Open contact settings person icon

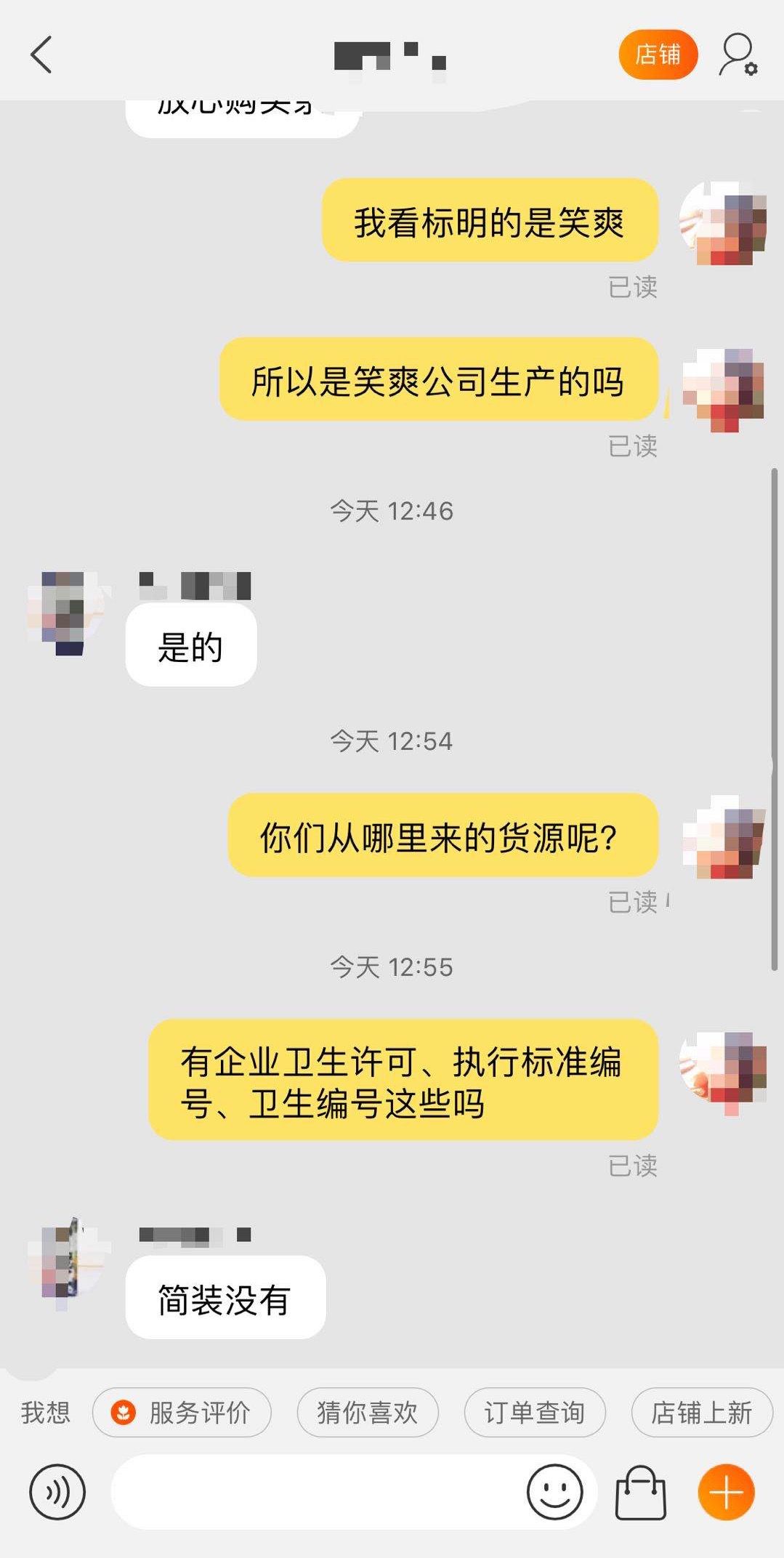[737, 55]
